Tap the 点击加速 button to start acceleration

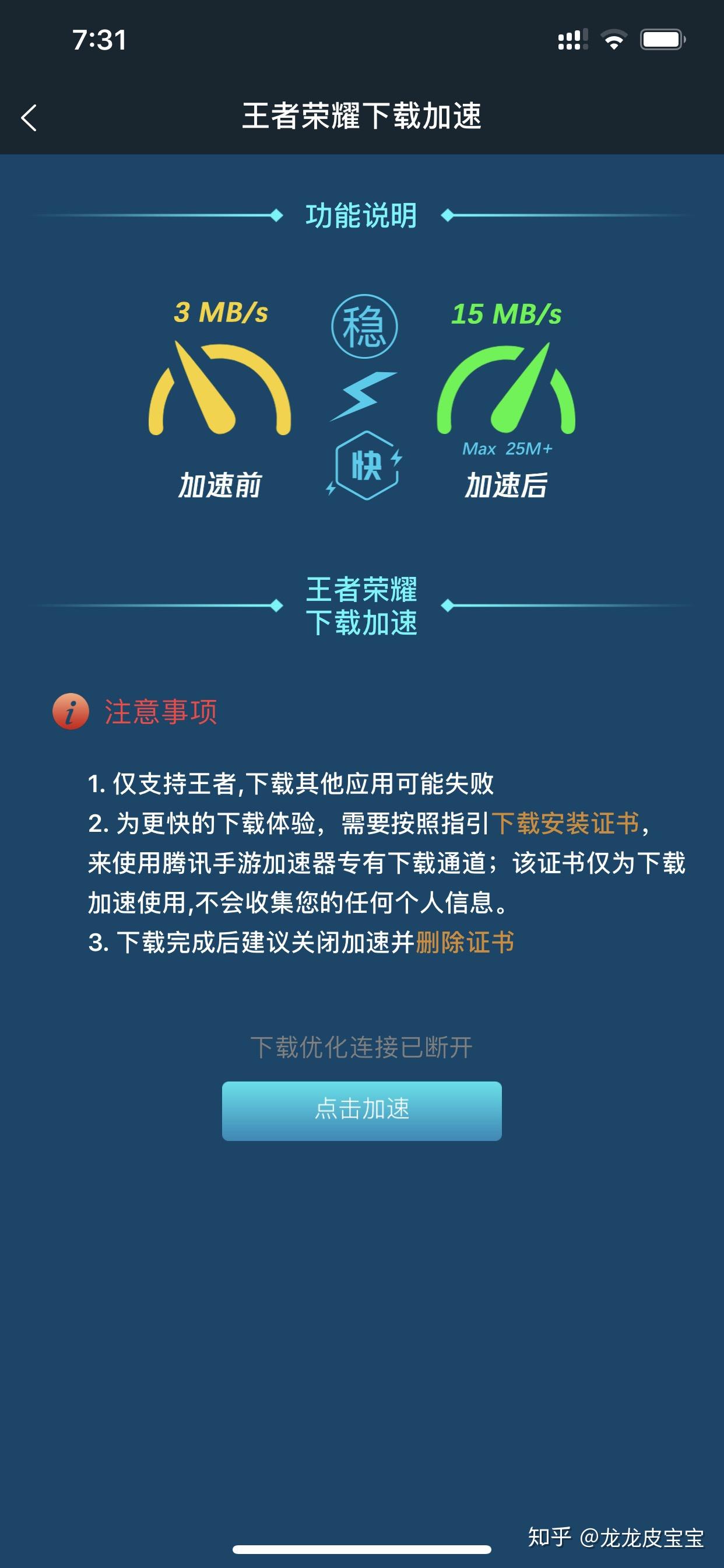coord(361,1110)
